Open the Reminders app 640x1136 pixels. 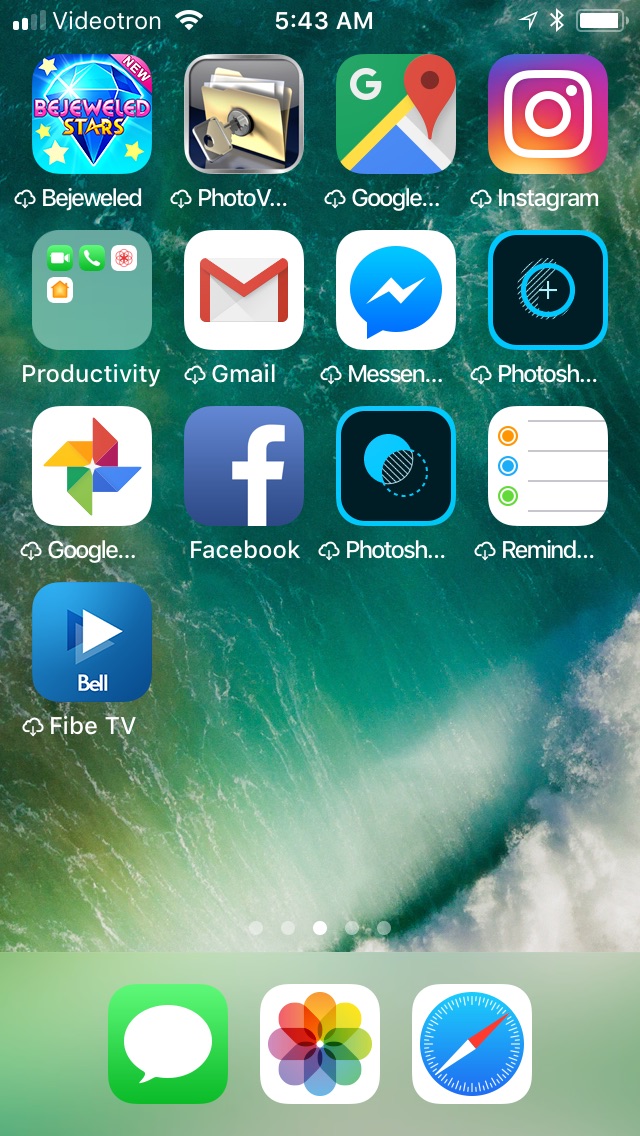(548, 466)
